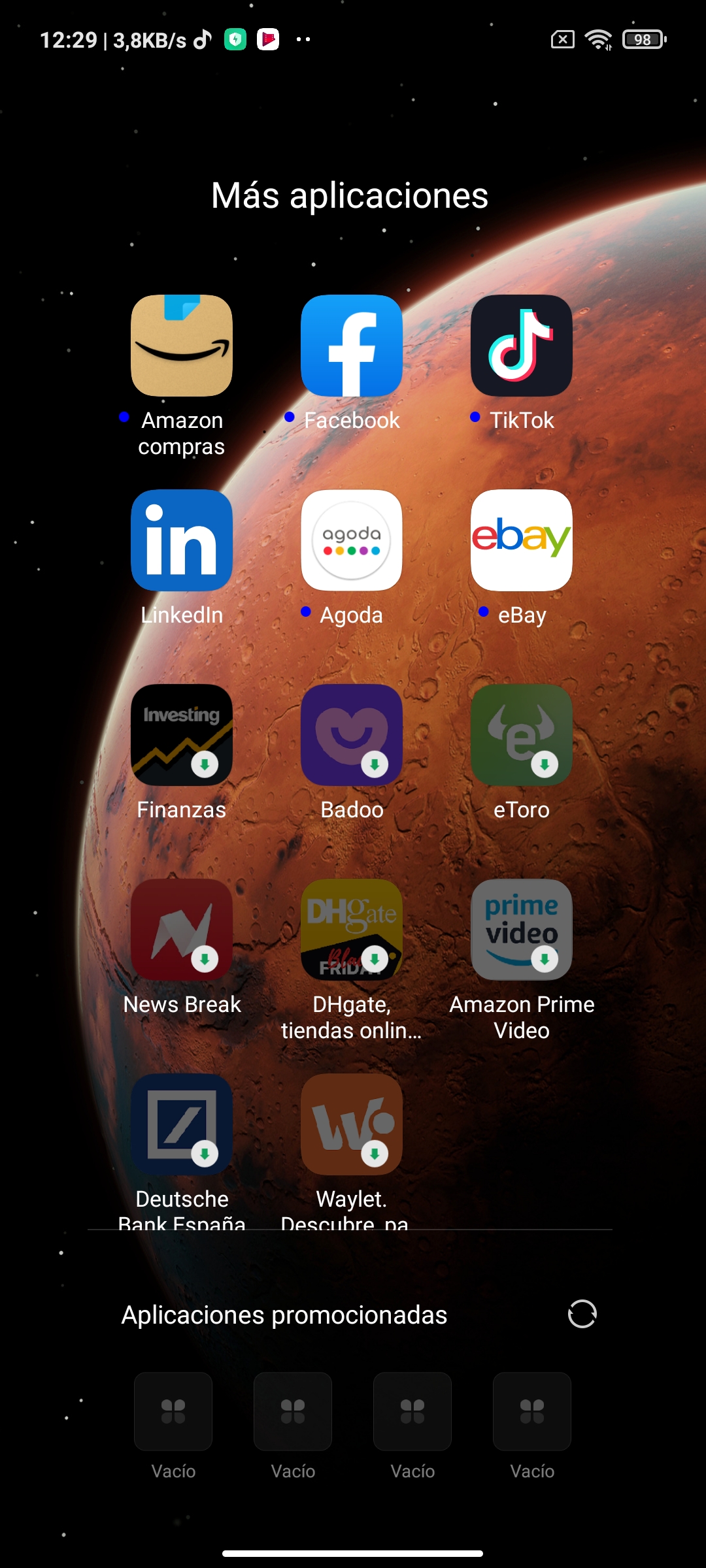This screenshot has height=1568, width=706.
Task: Launch the Facebook app
Action: (x=352, y=346)
